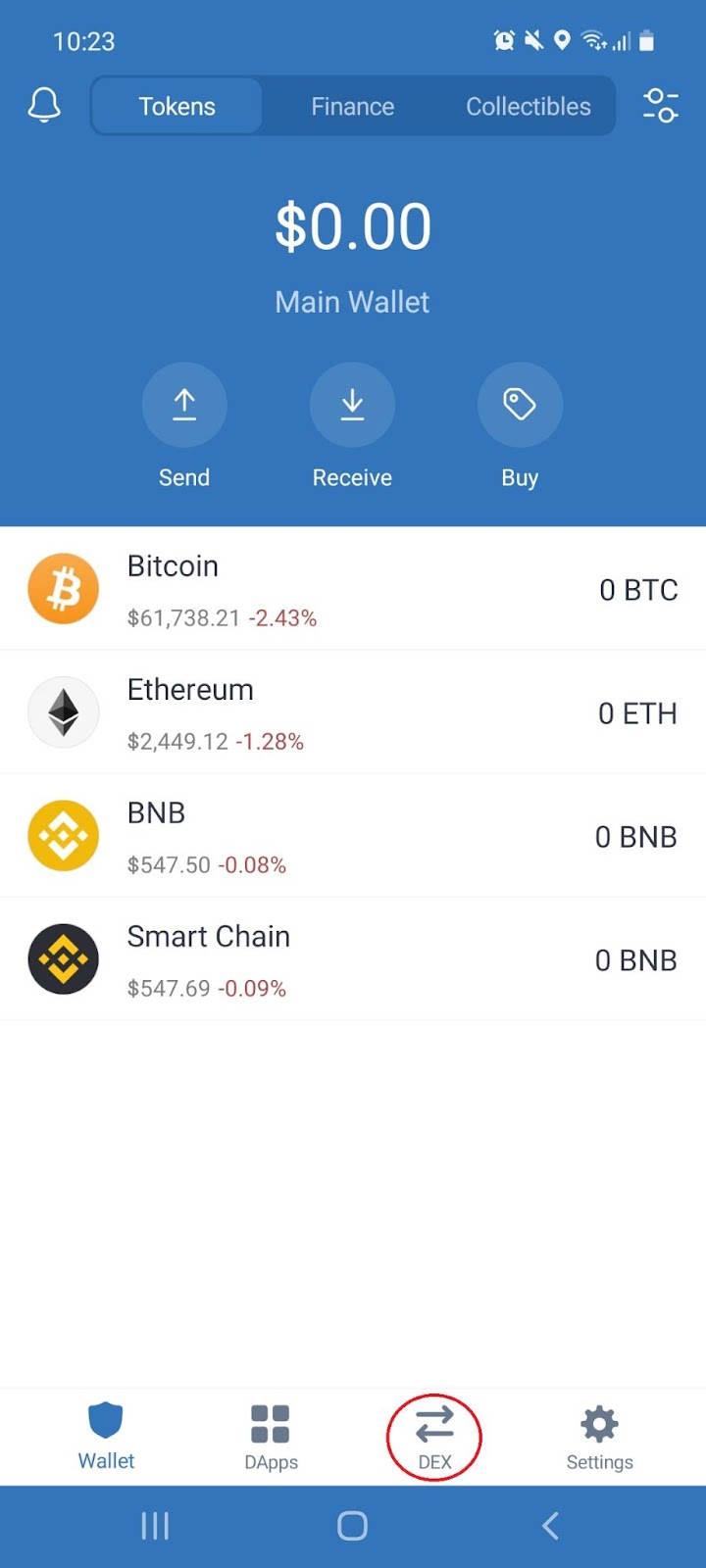The image size is (706, 1568).
Task: Open the Smart Chain token row
Action: coord(353,959)
